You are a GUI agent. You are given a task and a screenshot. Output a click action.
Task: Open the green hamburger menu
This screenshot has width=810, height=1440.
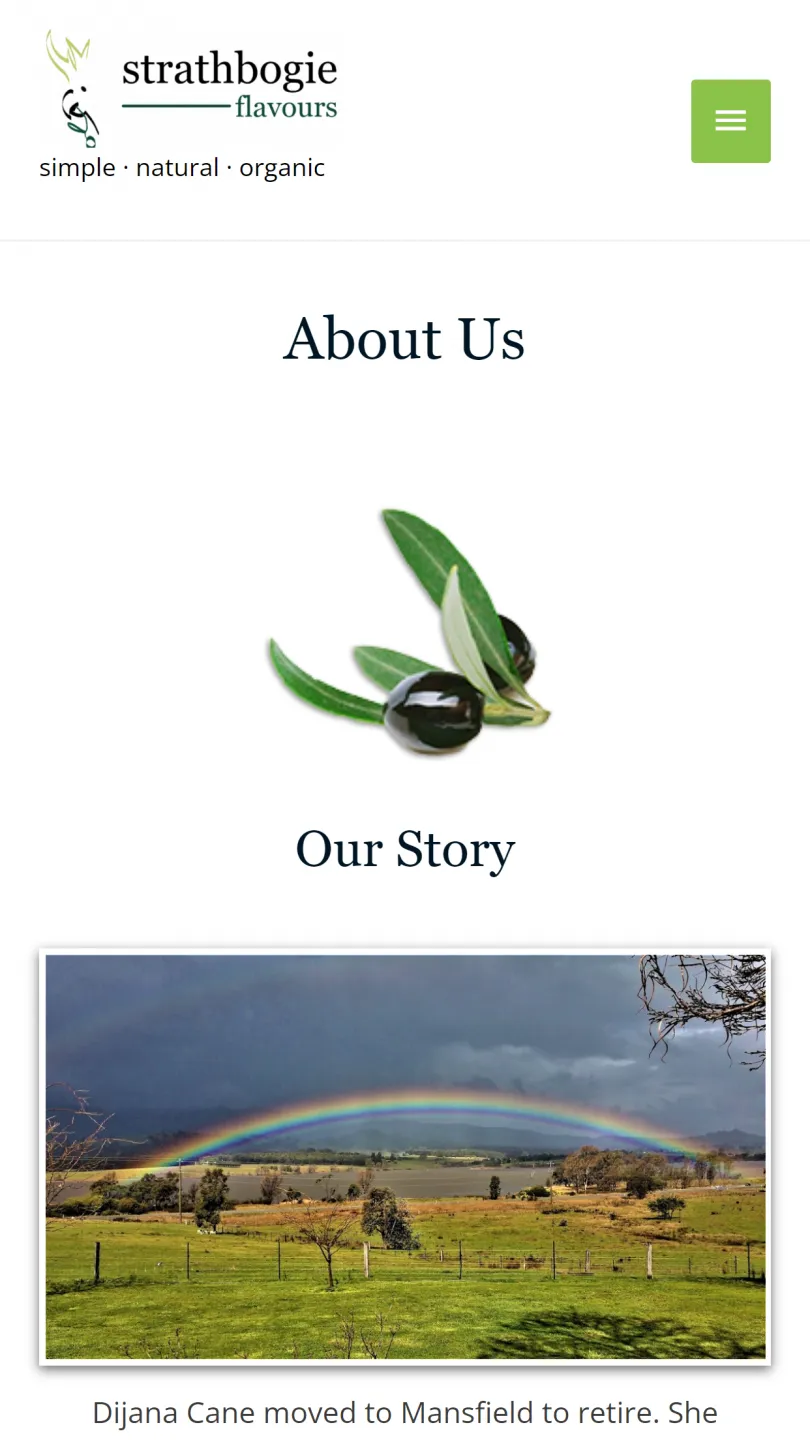pos(730,121)
